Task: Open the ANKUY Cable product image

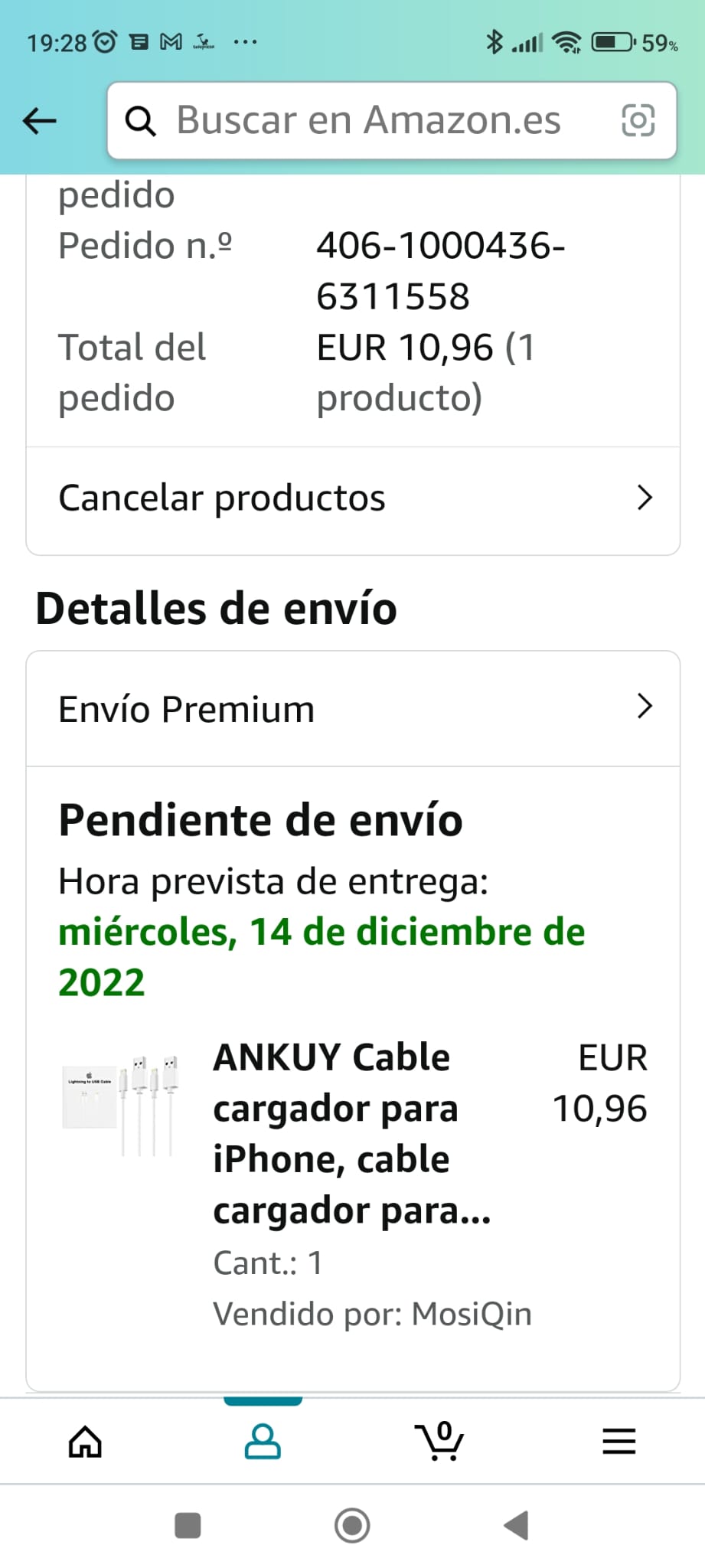Action: tap(121, 1105)
